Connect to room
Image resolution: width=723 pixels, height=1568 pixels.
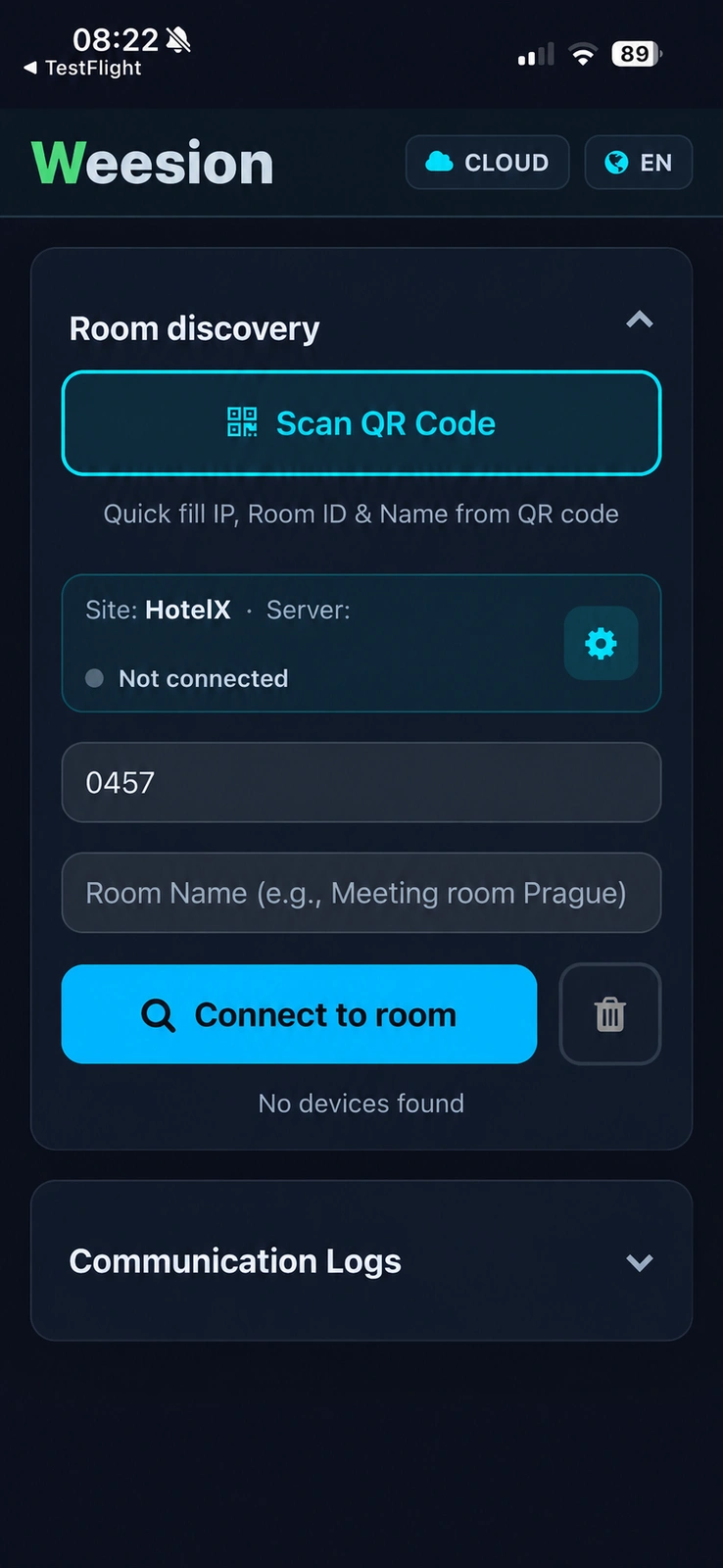click(299, 1014)
